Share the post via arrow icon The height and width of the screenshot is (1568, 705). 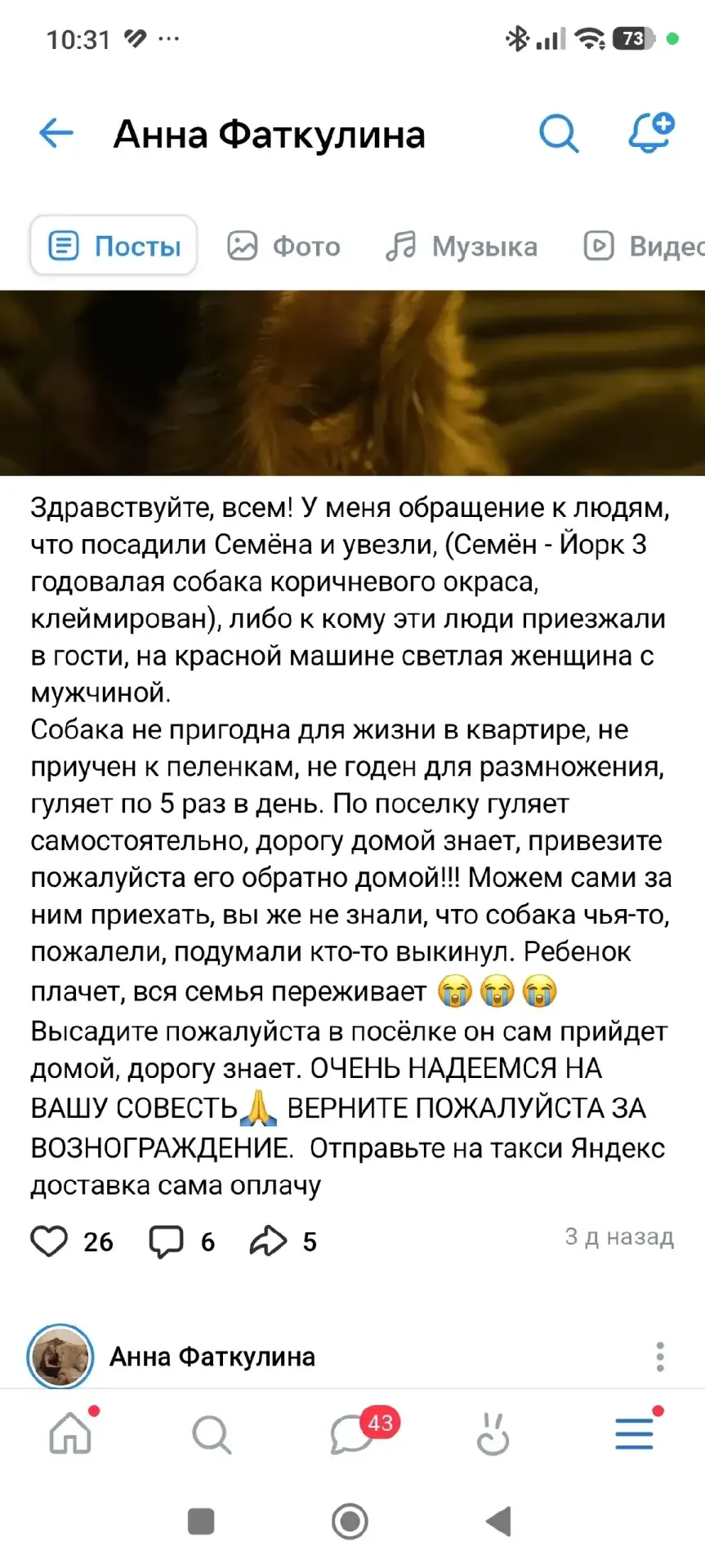coord(268,1241)
